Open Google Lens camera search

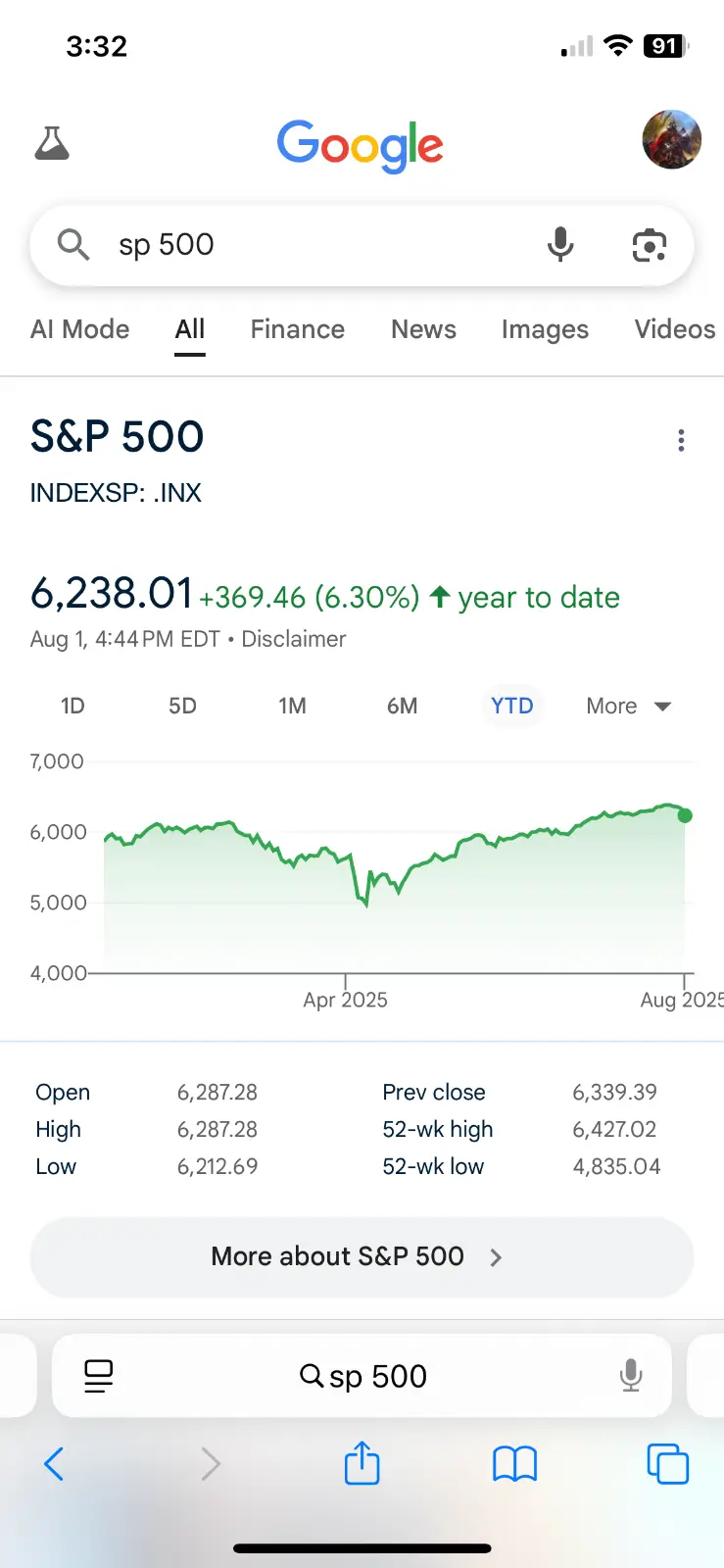pyautogui.click(x=649, y=245)
